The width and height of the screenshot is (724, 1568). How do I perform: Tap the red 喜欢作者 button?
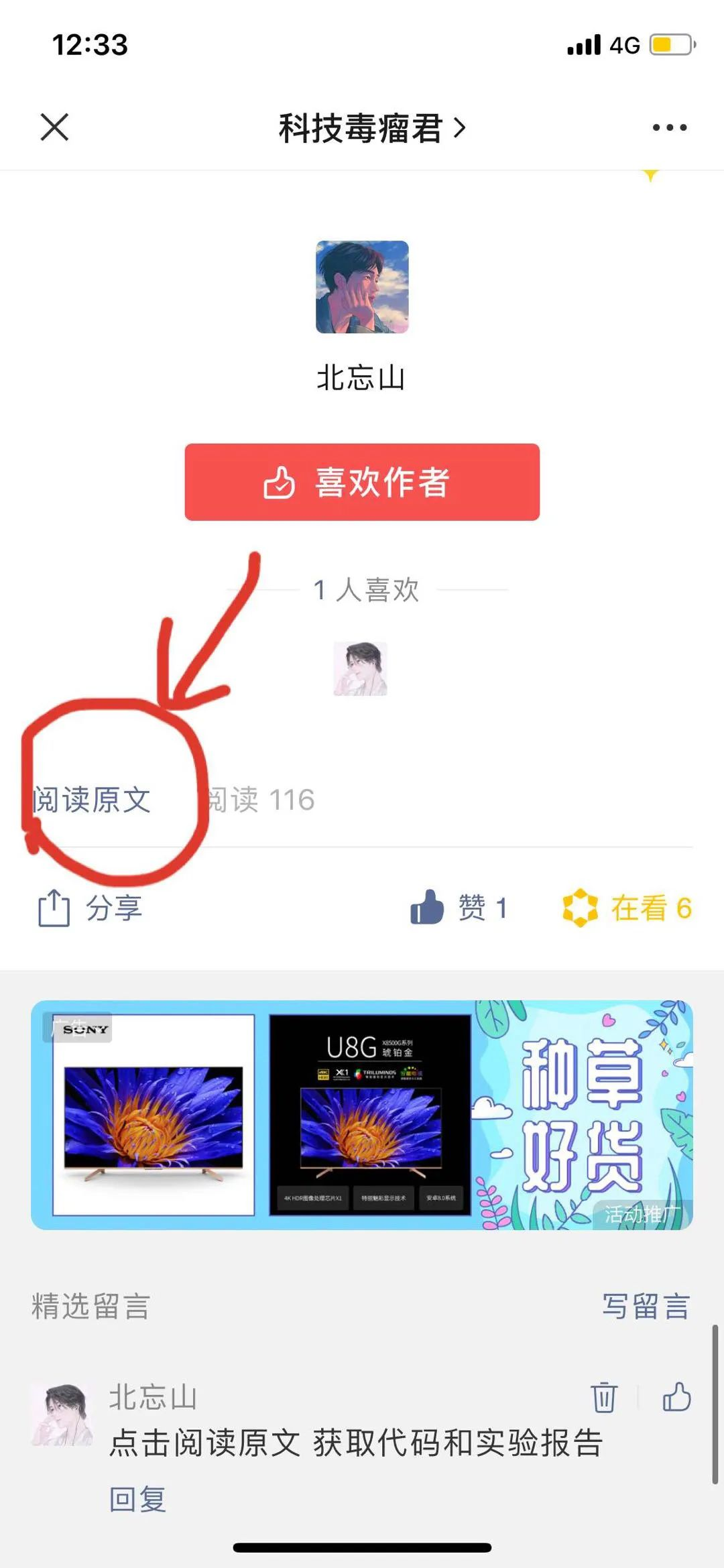(362, 481)
